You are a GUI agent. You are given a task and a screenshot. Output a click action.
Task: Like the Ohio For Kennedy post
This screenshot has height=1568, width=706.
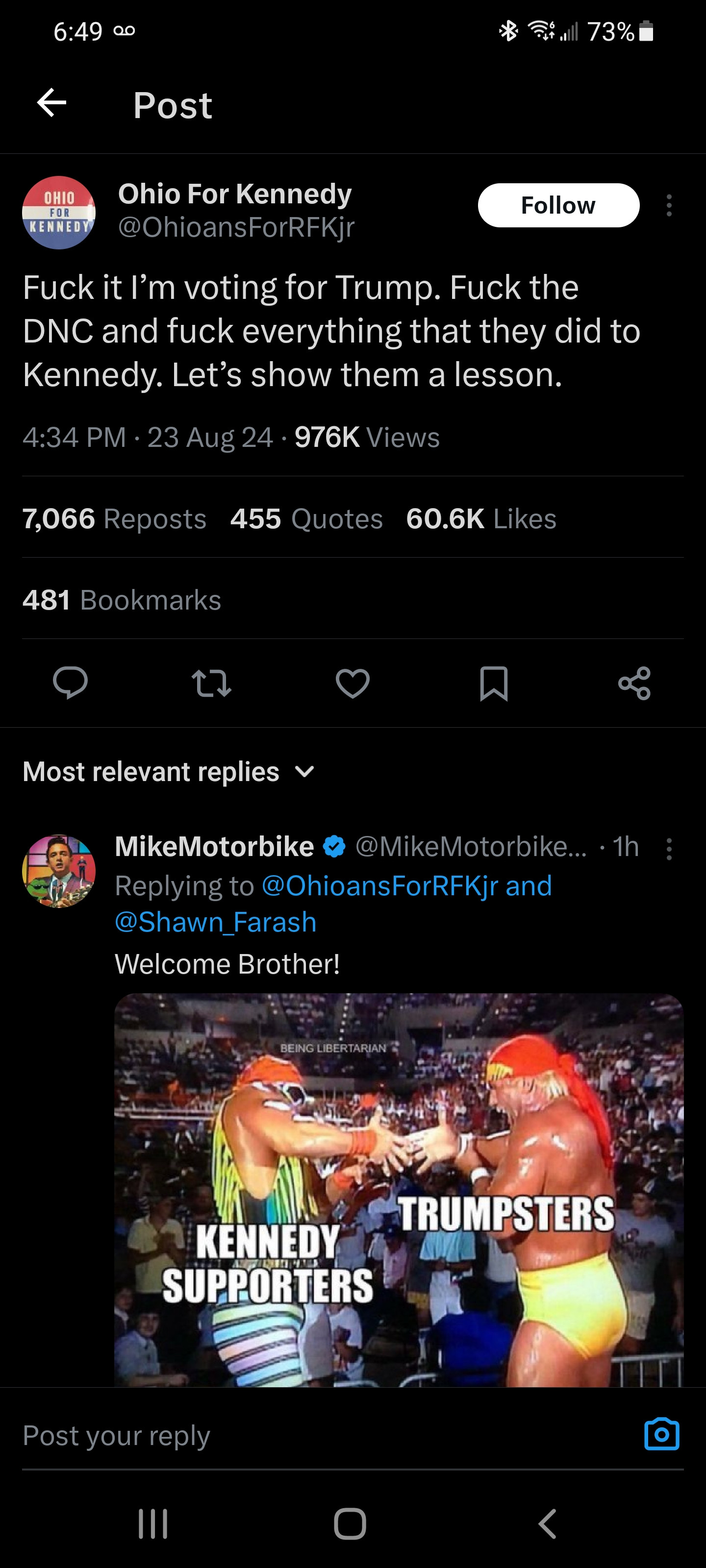point(353,683)
